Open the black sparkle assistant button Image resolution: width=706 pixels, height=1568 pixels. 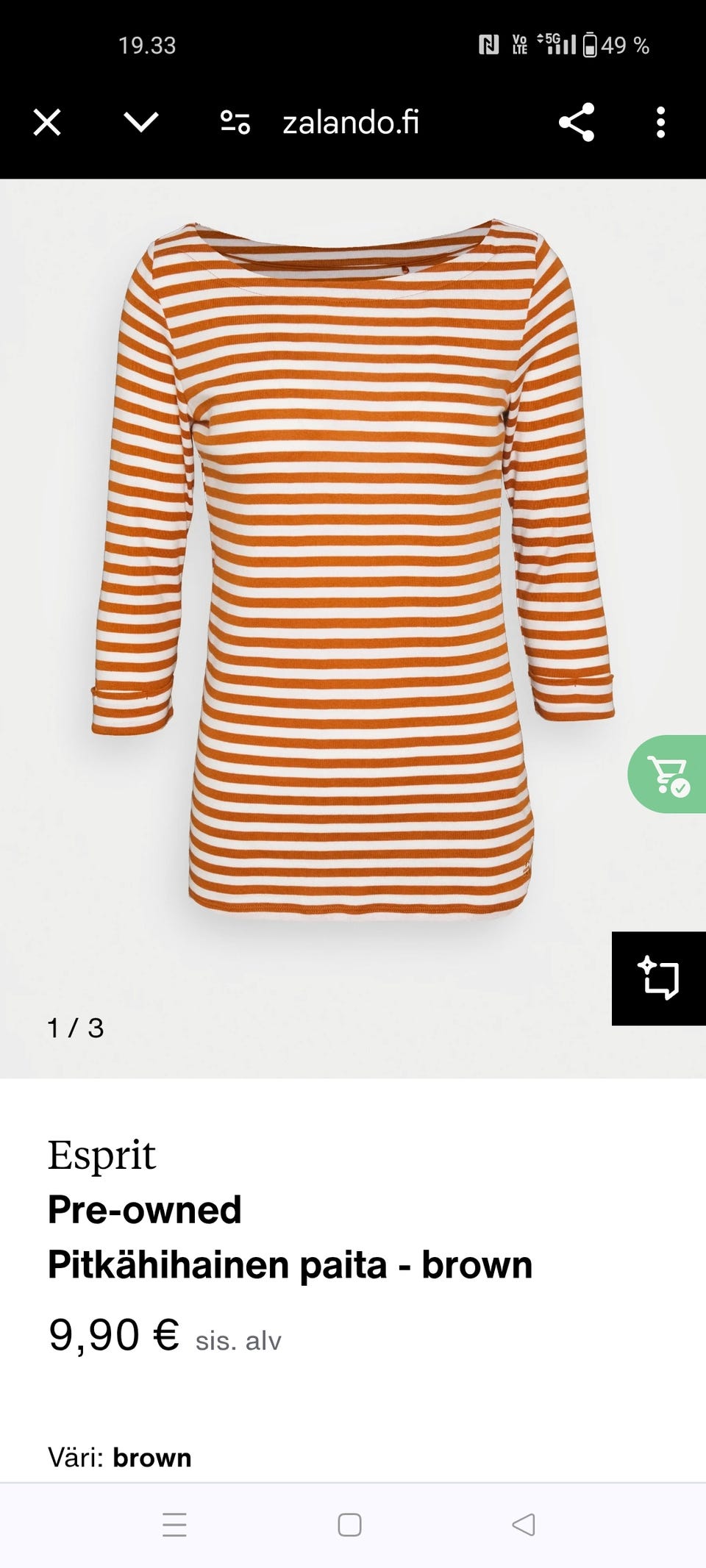(x=658, y=978)
